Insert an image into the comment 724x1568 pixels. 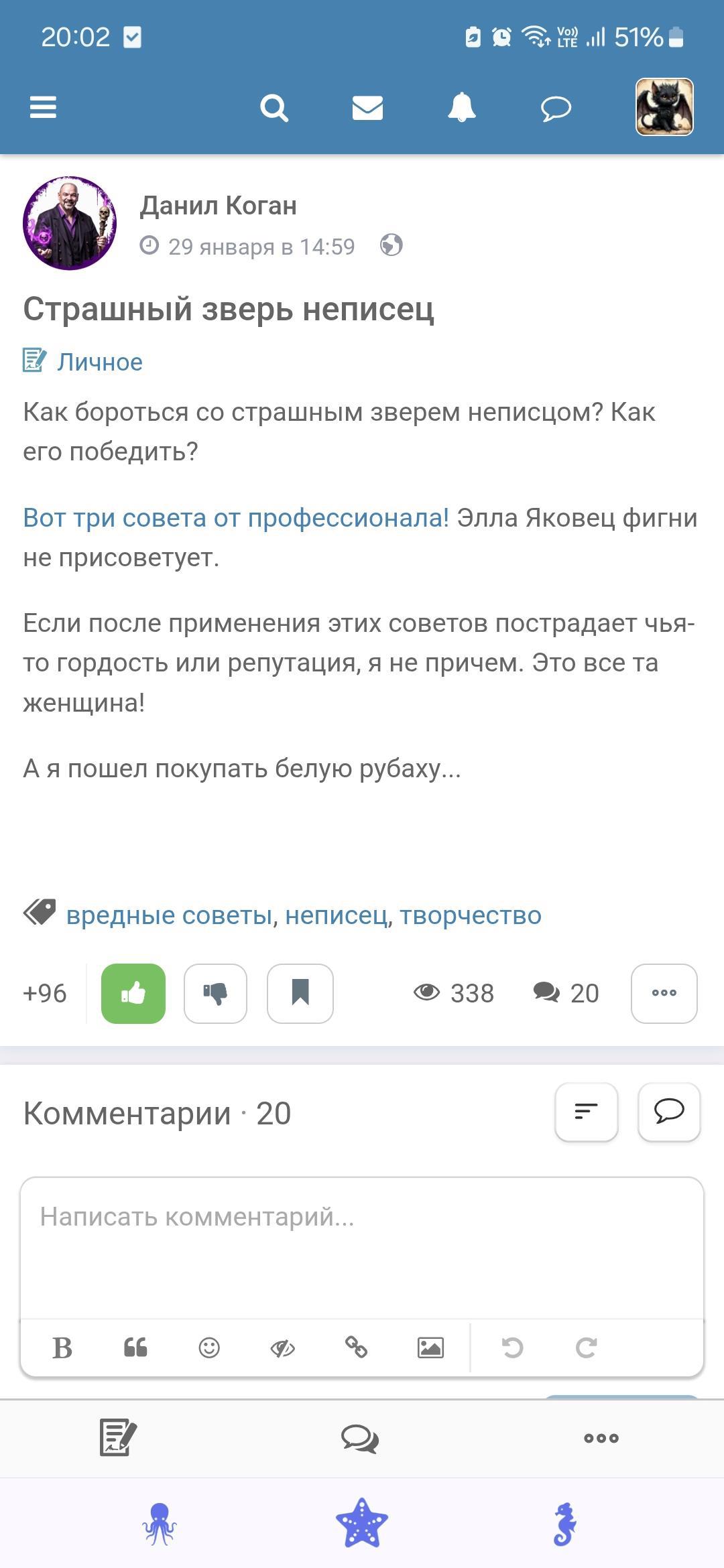point(430,1348)
